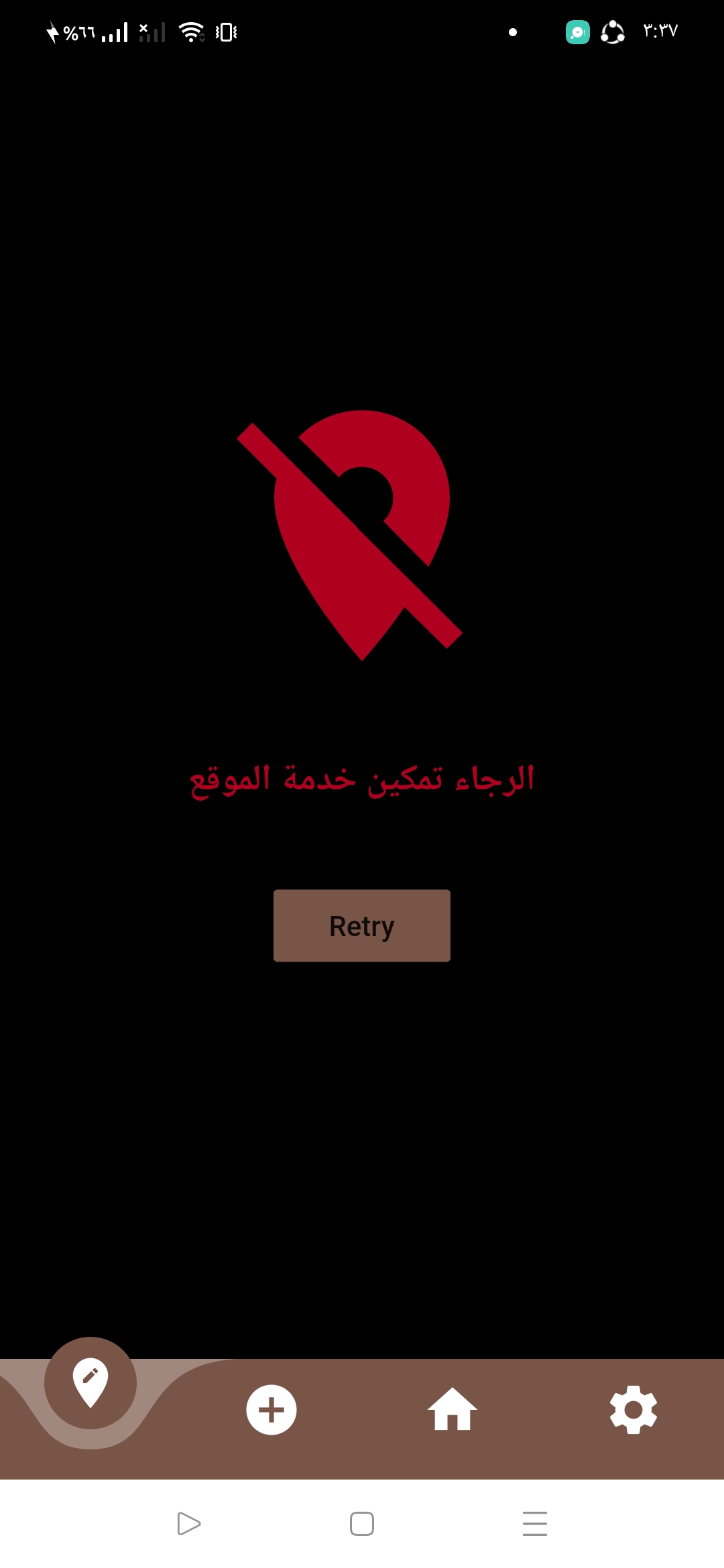Tap the clock showing ٣:٣٧
This screenshot has height=1568, width=724.
(x=660, y=31)
